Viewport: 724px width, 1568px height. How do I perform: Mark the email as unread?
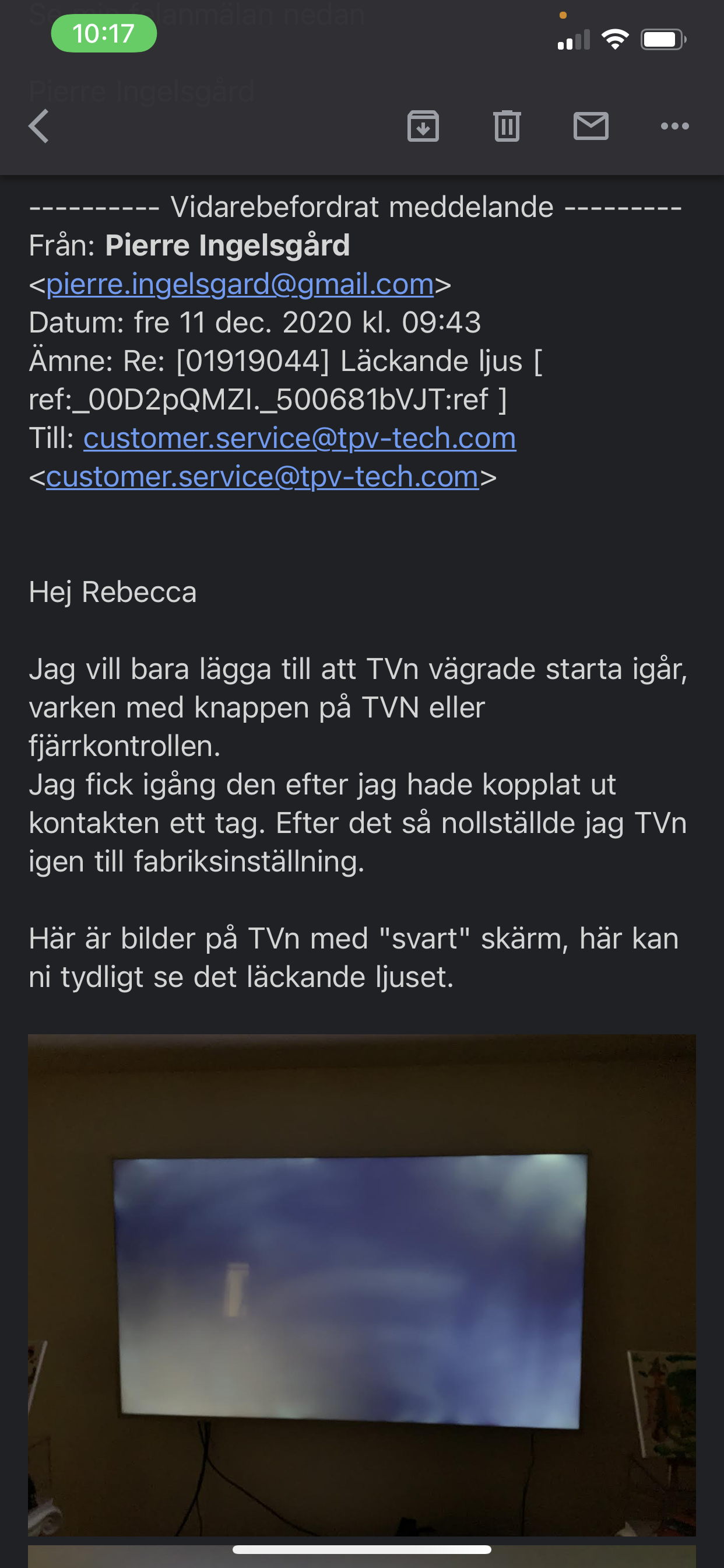[591, 126]
